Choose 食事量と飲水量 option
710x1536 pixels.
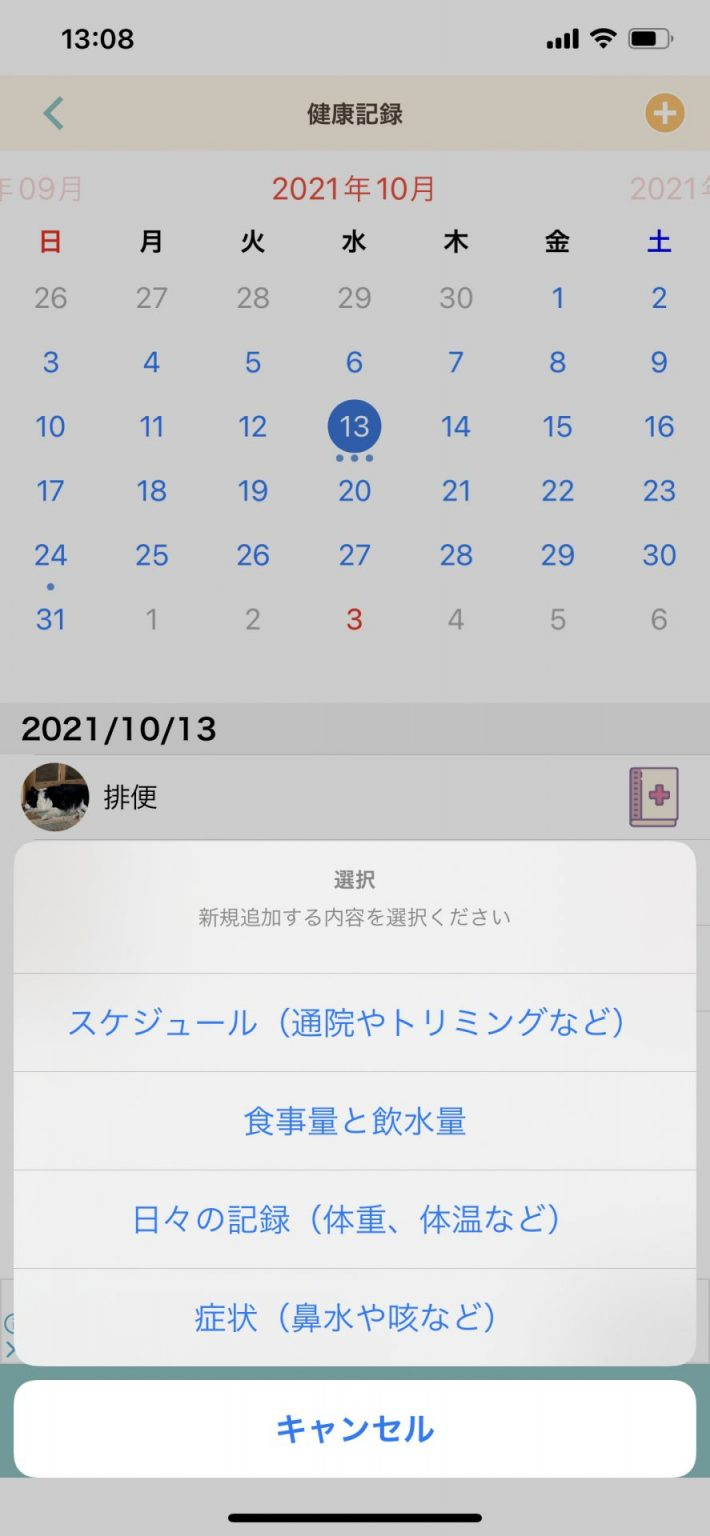pos(354,1121)
